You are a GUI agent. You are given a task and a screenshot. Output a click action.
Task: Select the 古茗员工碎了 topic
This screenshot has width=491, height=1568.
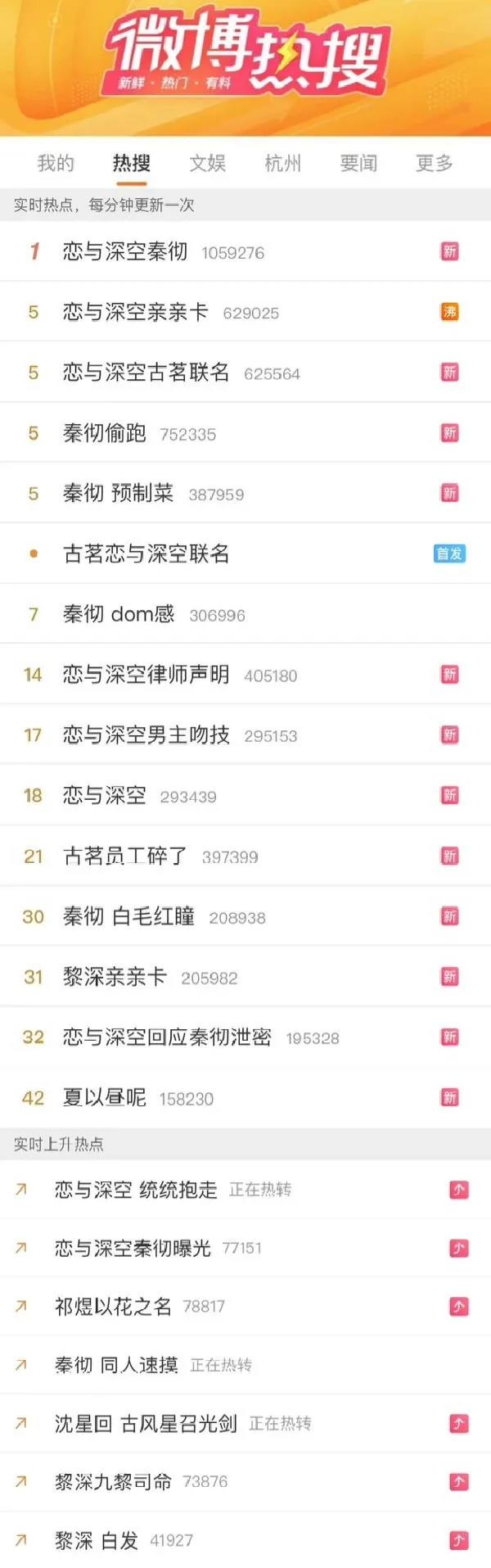[x=125, y=856]
